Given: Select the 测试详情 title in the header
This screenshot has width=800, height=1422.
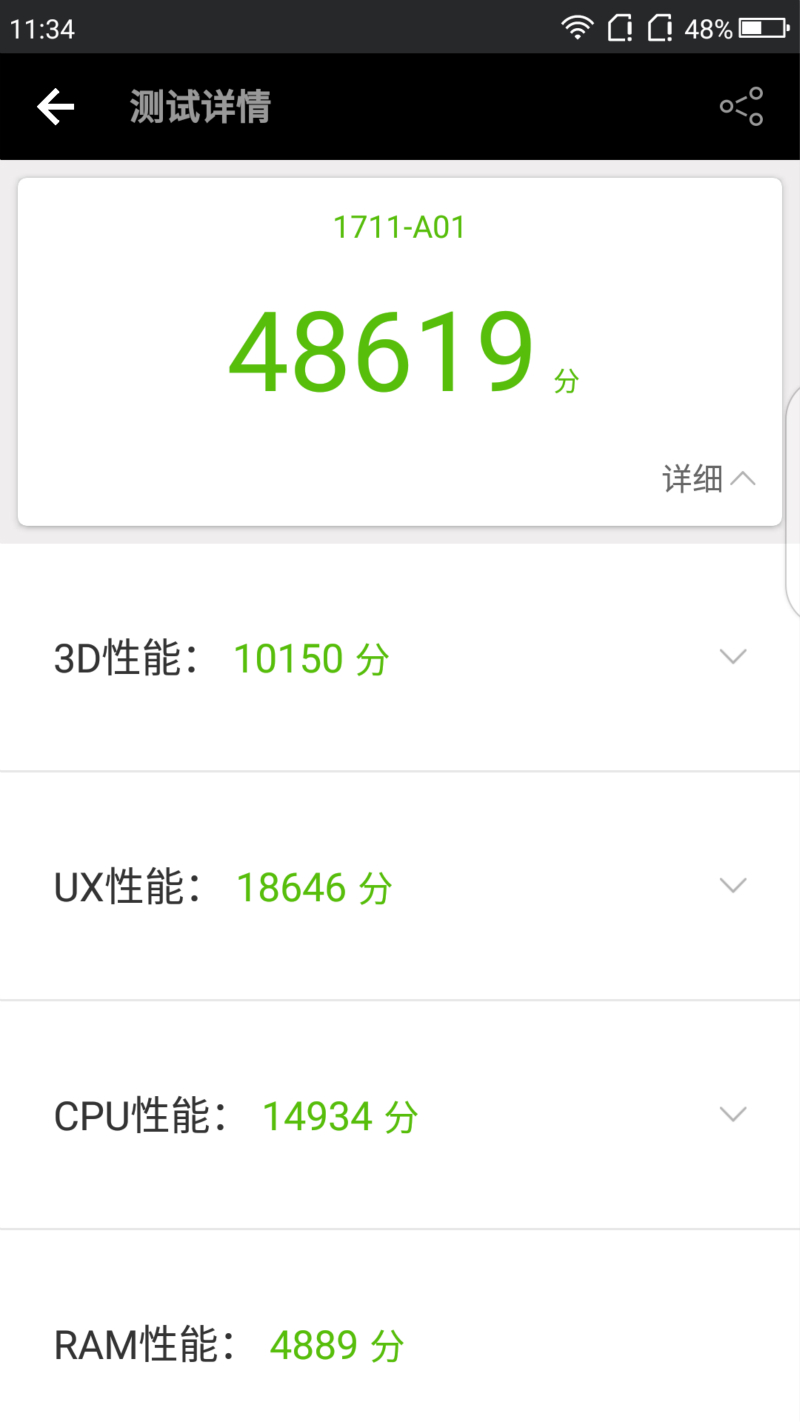Looking at the screenshot, I should pos(199,106).
